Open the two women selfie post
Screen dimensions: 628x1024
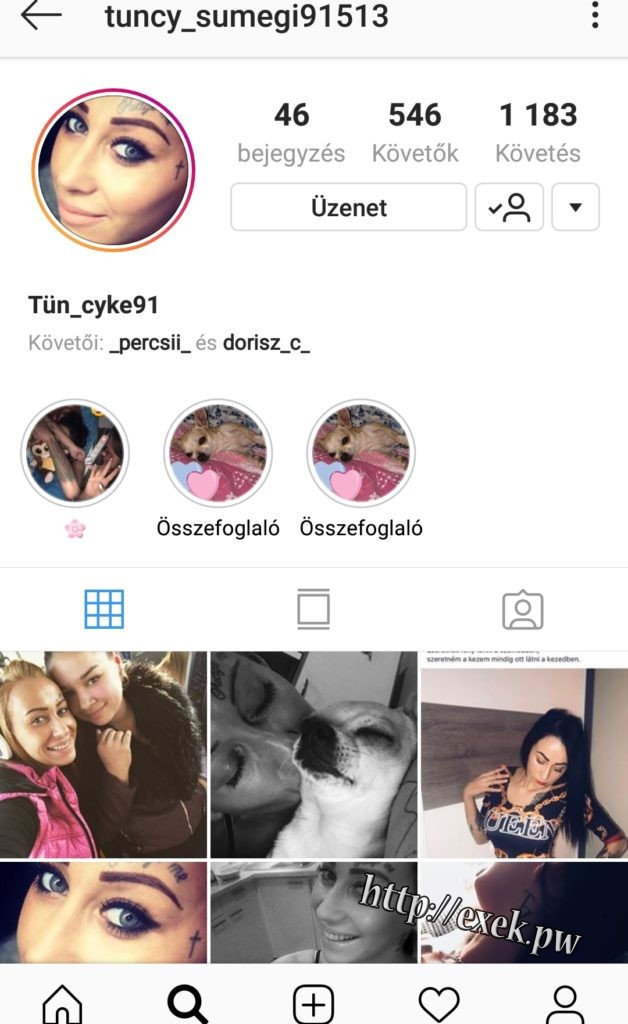(x=103, y=755)
